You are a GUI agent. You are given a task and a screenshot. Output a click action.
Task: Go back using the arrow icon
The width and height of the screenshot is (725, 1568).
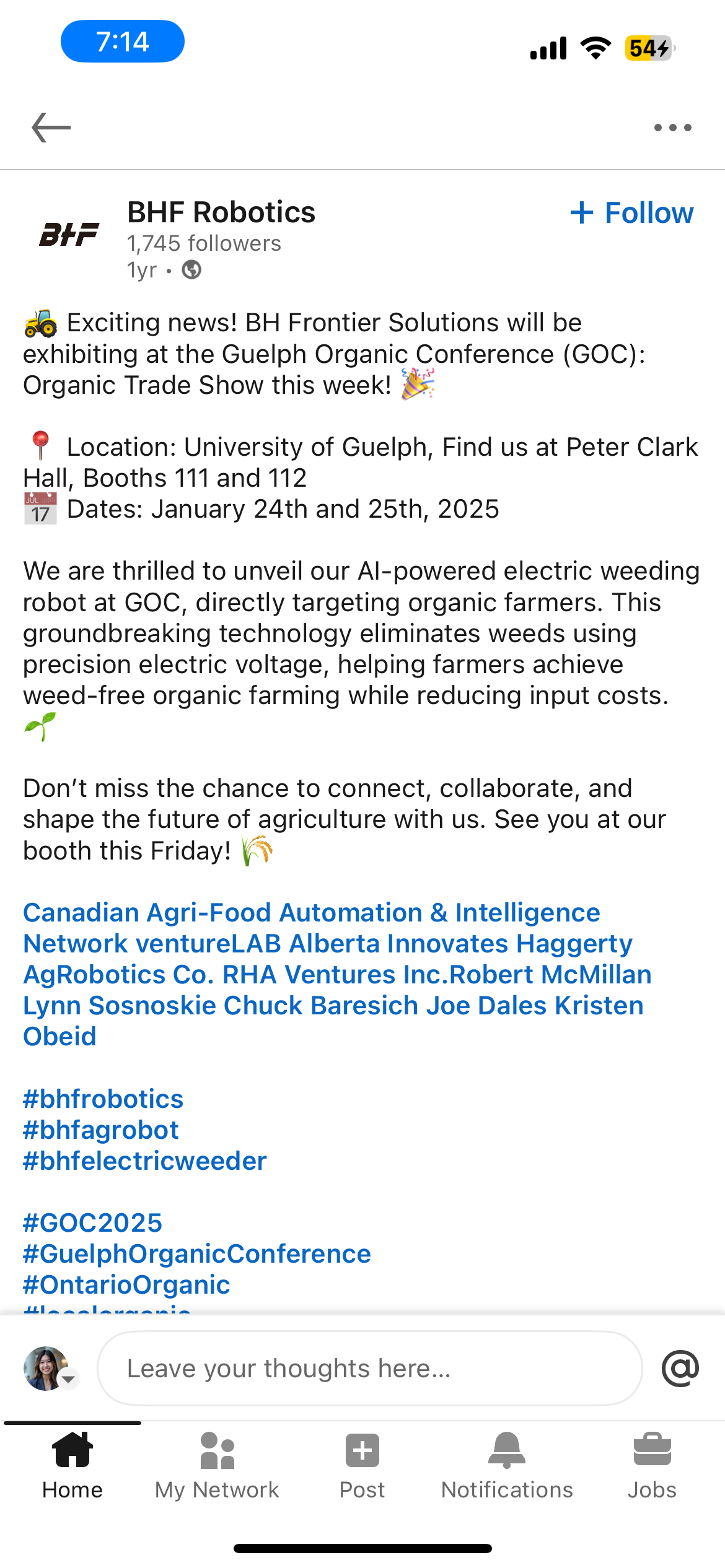[x=51, y=128]
